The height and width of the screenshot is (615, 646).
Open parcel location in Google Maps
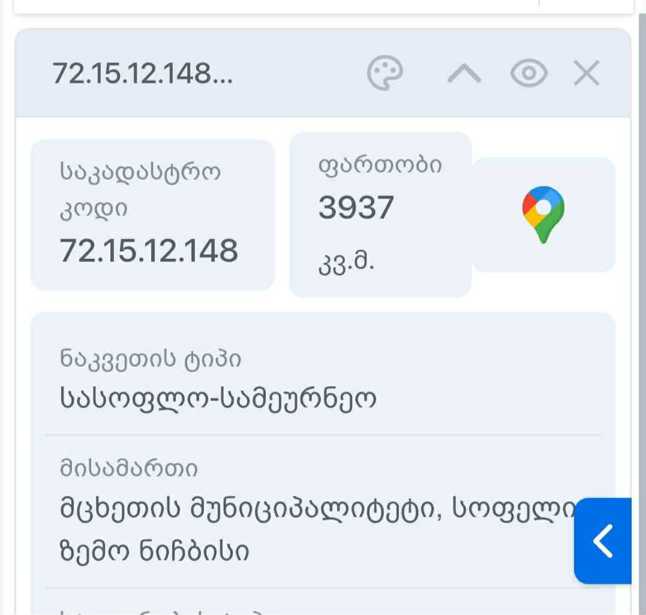(x=543, y=214)
